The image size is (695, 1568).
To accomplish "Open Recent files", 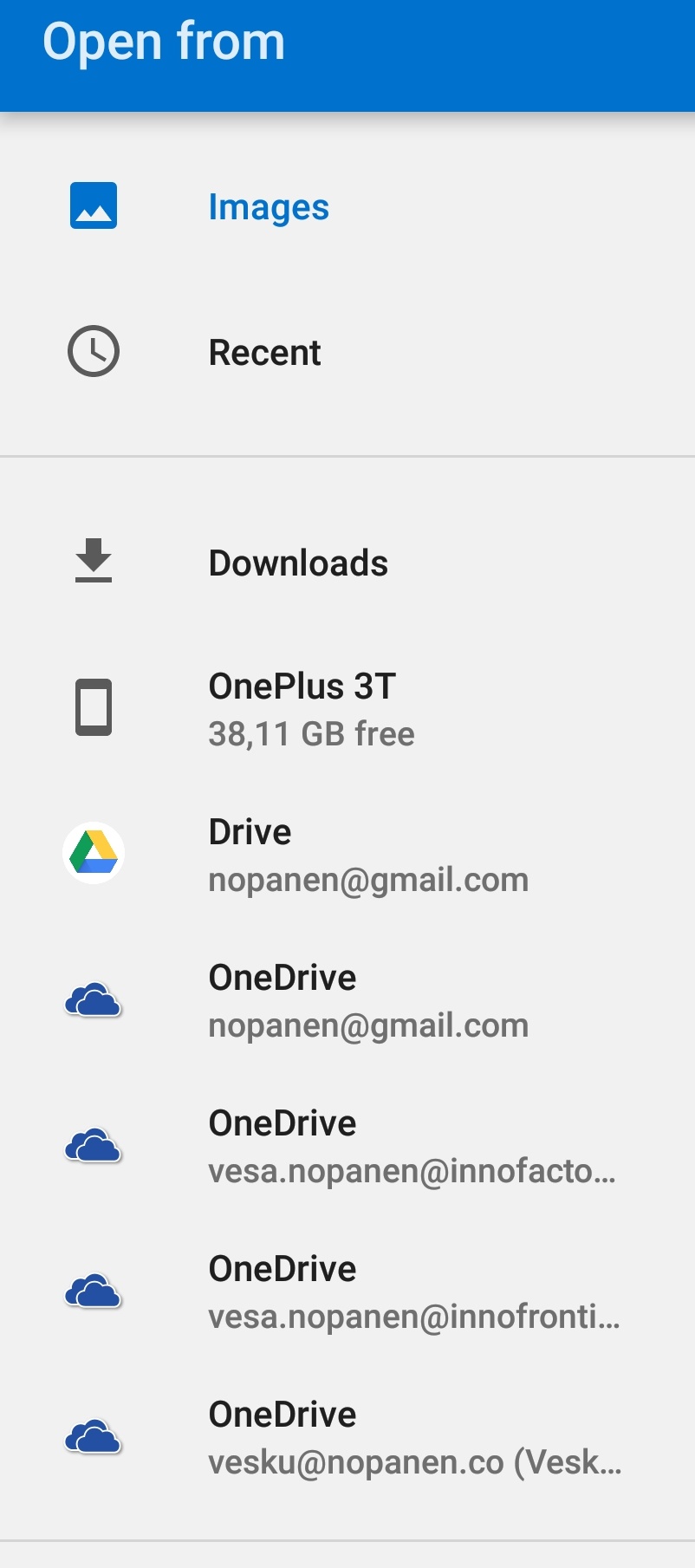I will click(264, 353).
